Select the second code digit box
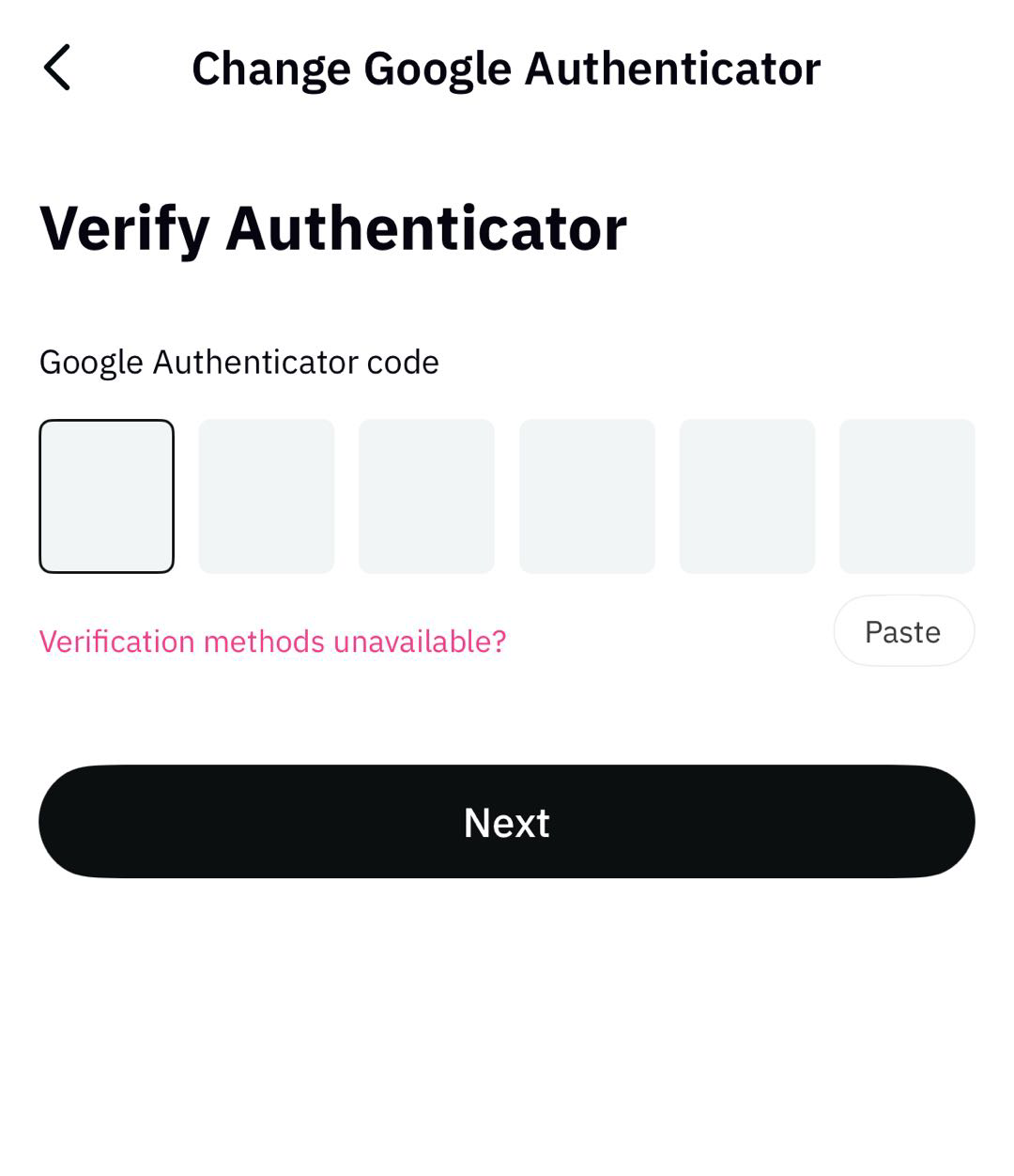1014x1176 pixels. coord(267,496)
